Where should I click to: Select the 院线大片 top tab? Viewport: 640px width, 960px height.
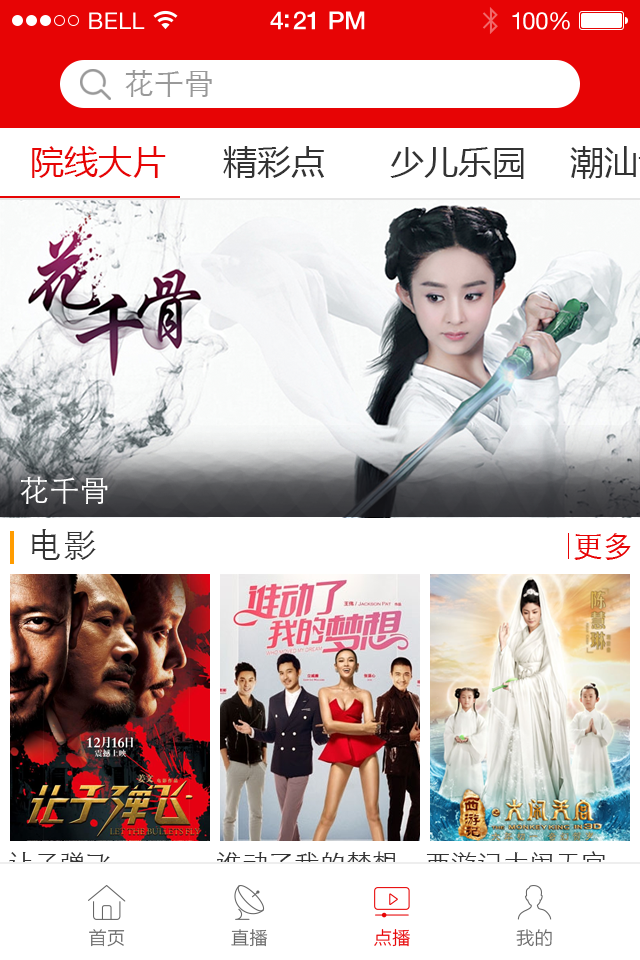97,163
